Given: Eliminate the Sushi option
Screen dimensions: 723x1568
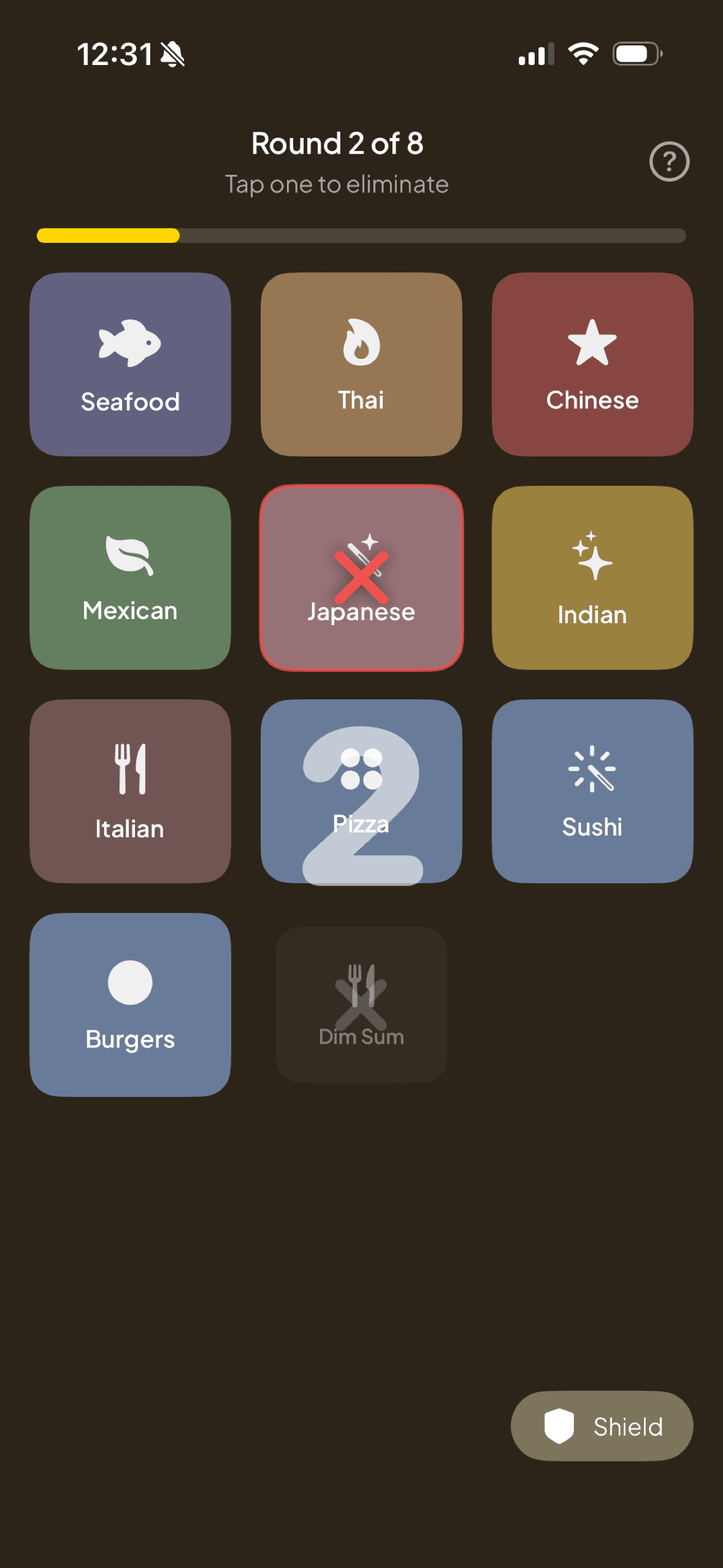Looking at the screenshot, I should 592,791.
